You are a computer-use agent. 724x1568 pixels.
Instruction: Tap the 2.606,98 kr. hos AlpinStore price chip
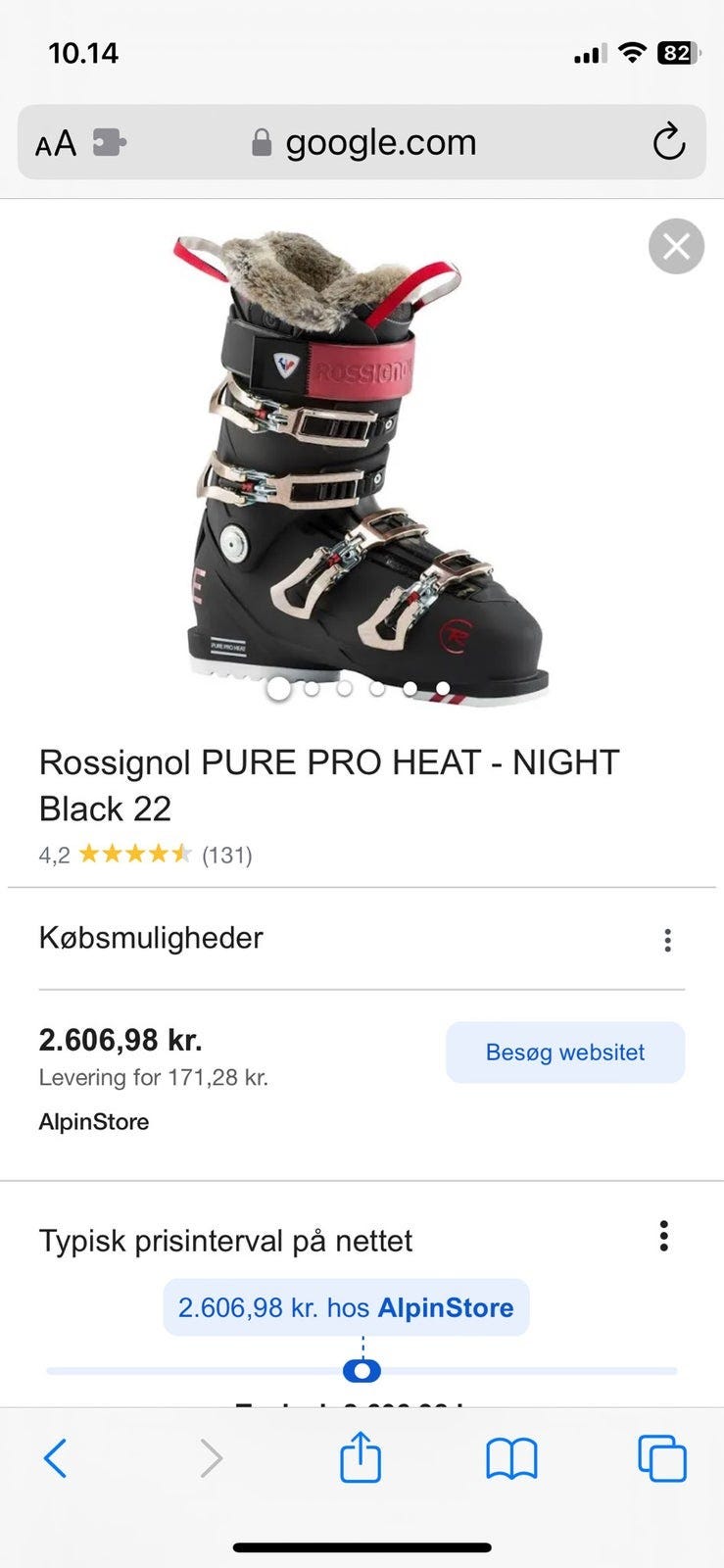click(x=346, y=1307)
